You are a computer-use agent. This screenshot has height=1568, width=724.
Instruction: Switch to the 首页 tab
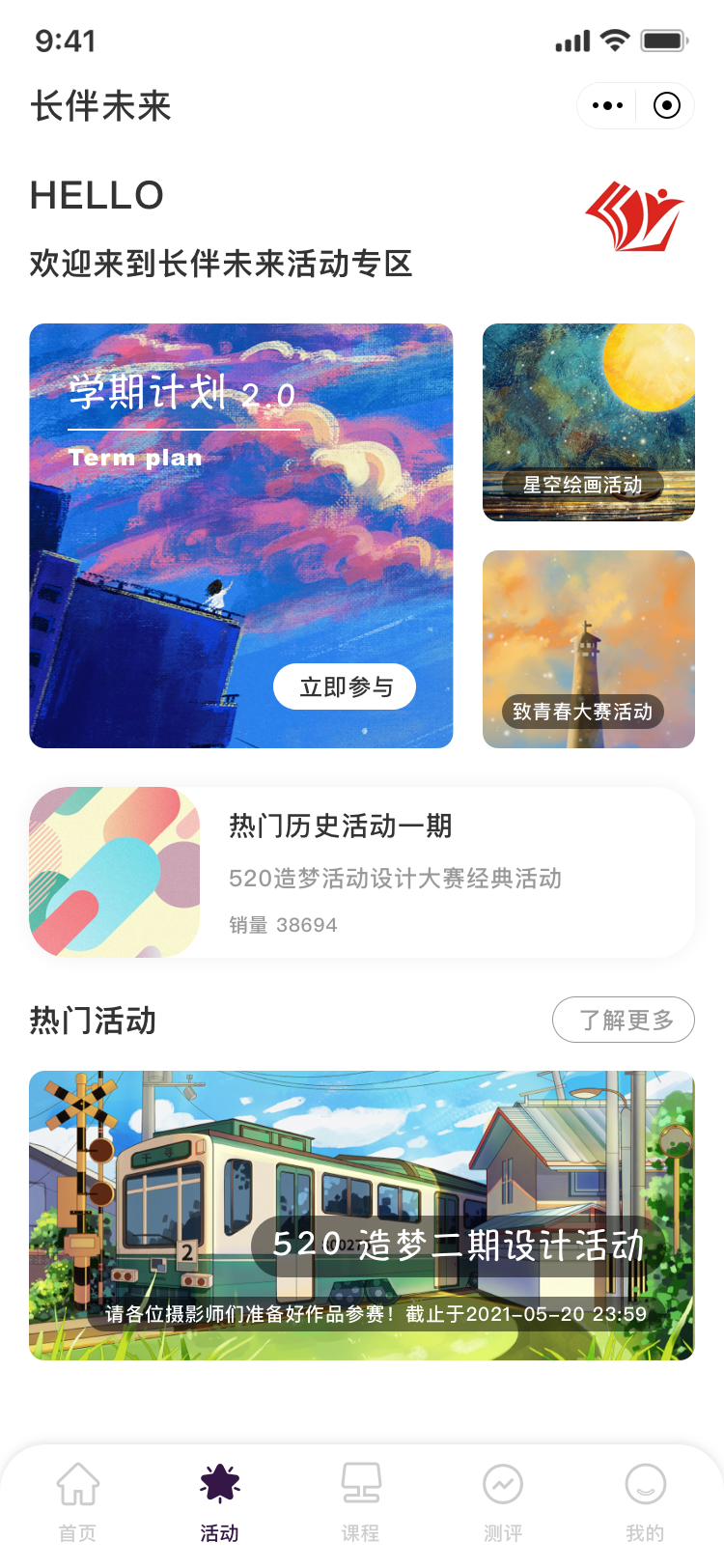pyautogui.click(x=78, y=1498)
